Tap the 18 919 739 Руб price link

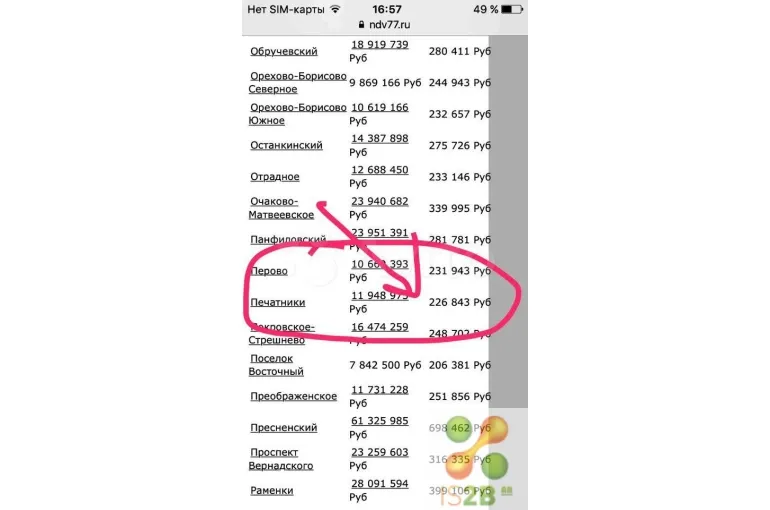(379, 45)
